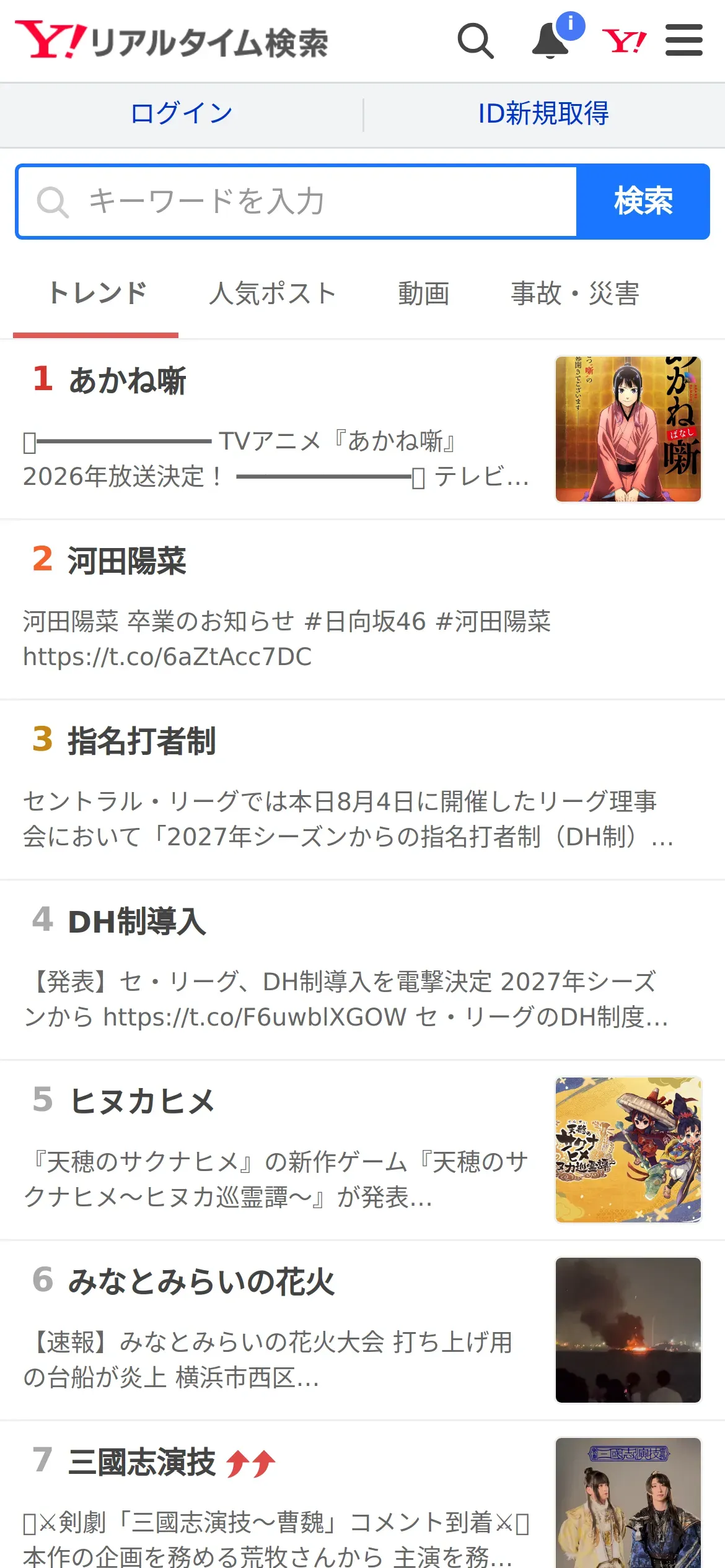Viewport: 725px width, 1568px height.
Task: Tap the blue 検索 button
Action: tap(643, 201)
